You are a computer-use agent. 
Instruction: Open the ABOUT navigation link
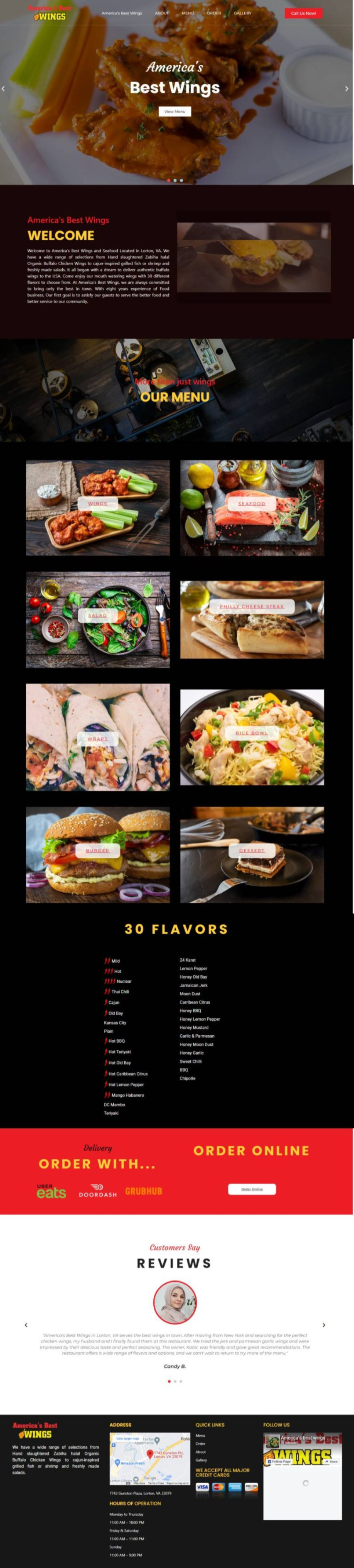point(162,13)
